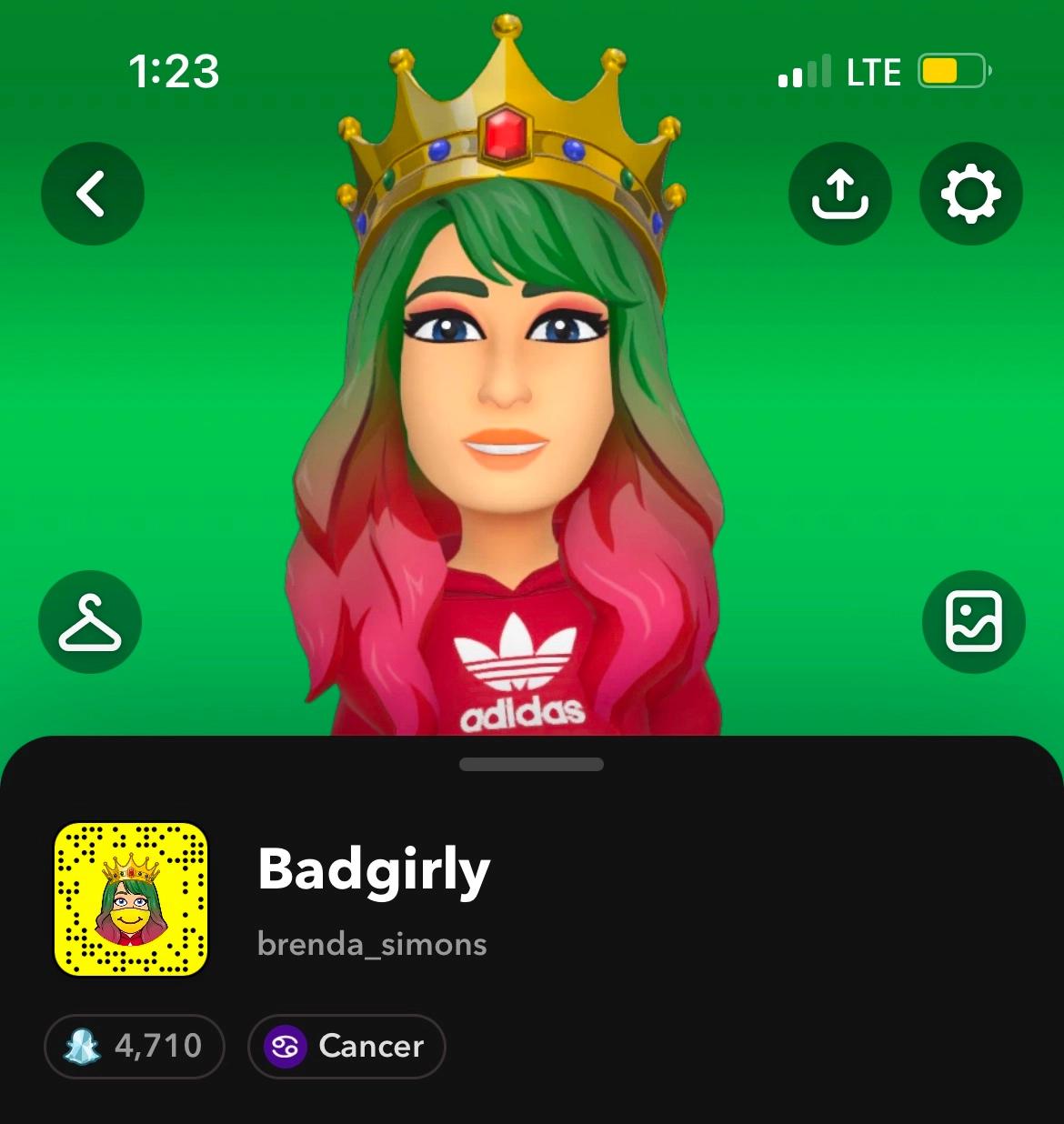
Task: Open the Snapcode for Badgirly
Action: point(131,899)
